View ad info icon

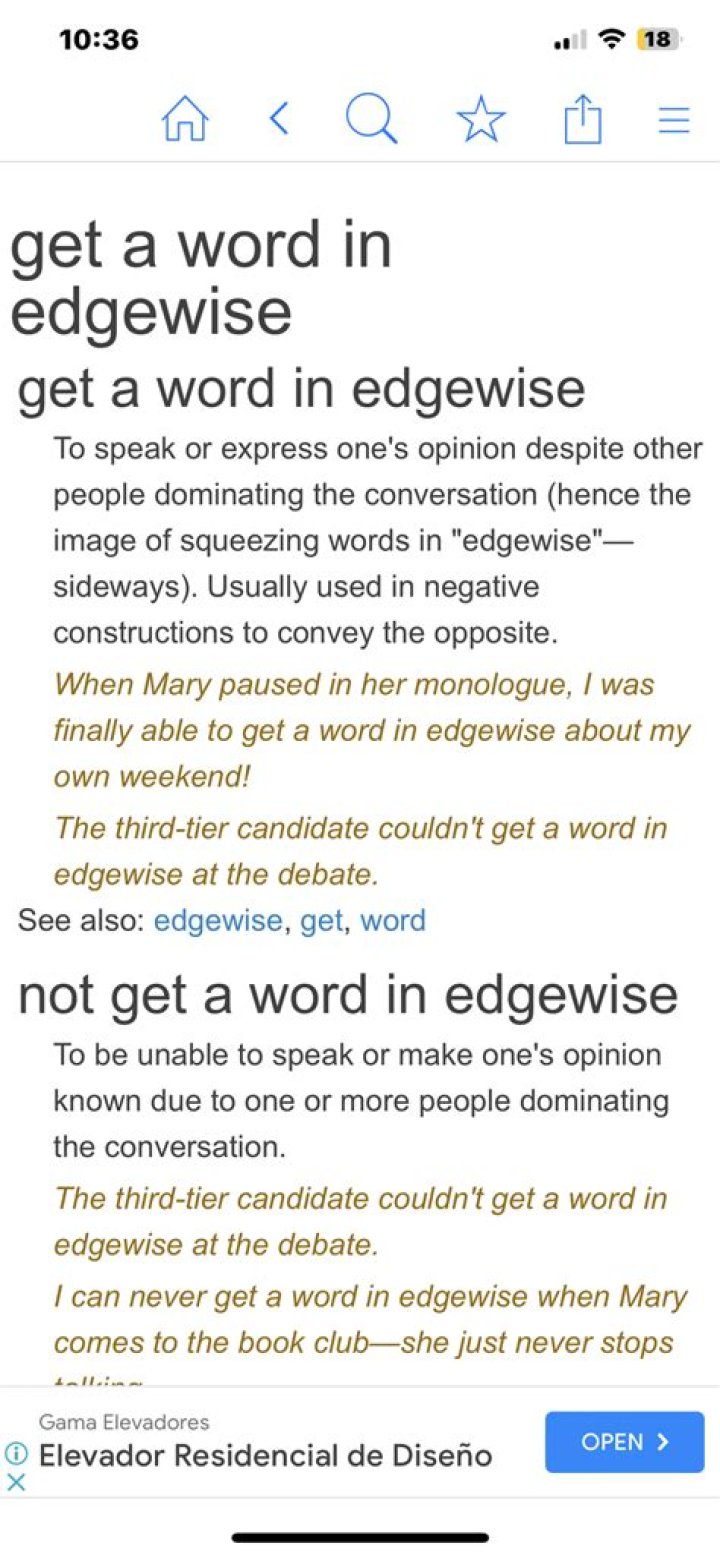point(16,1453)
